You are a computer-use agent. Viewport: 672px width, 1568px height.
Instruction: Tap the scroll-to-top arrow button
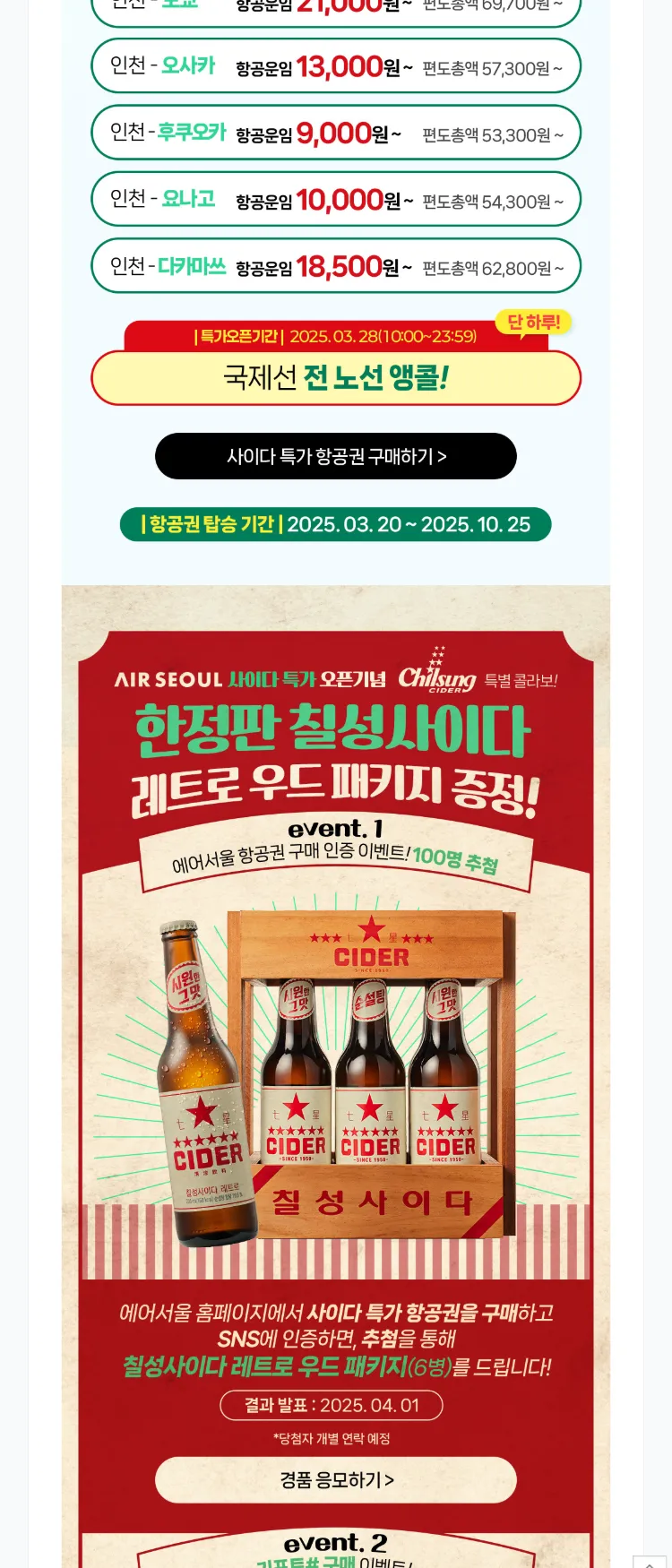pos(650,1561)
